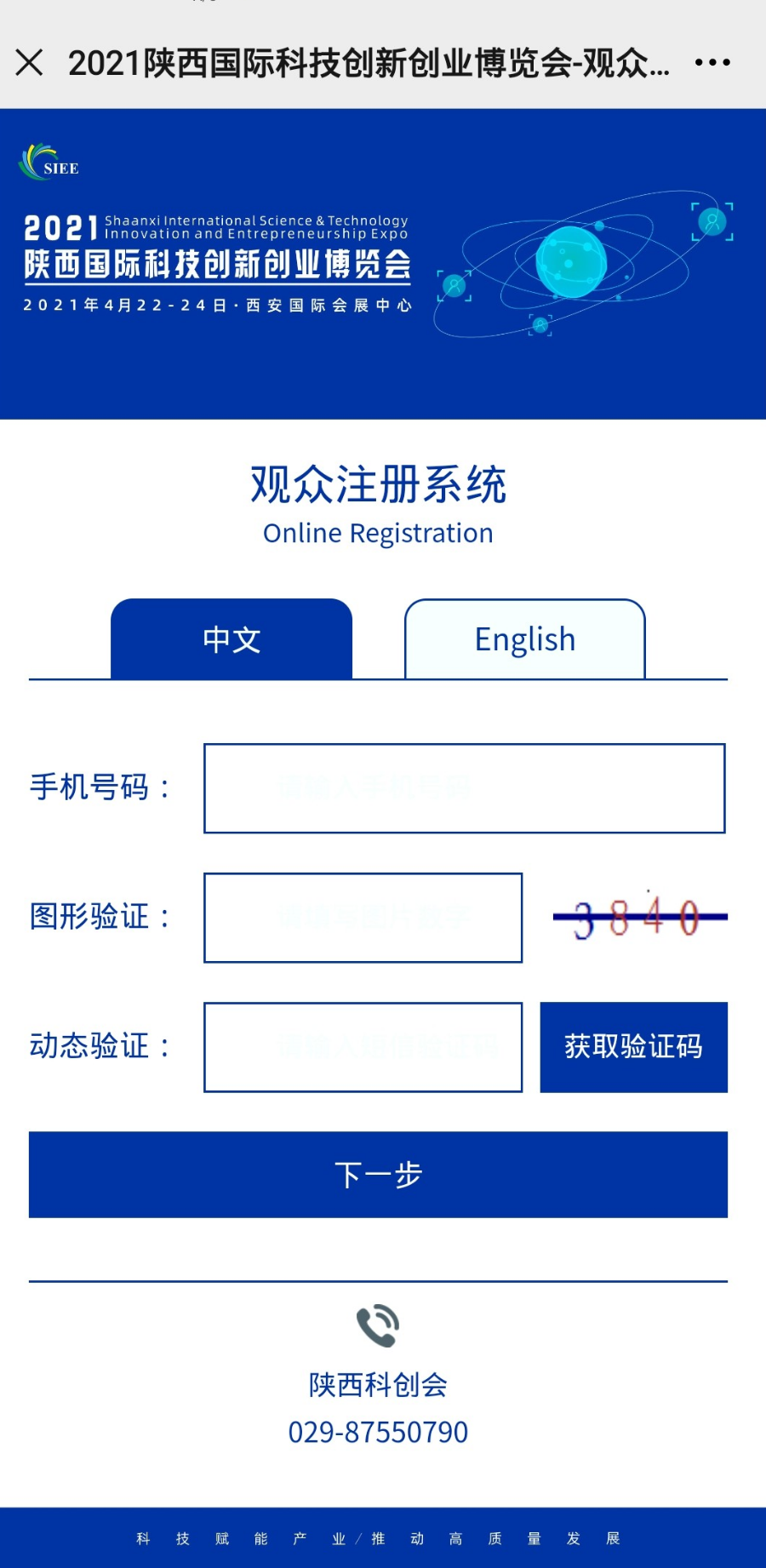Tap 获取验证码 to get verification code
Viewport: 766px width, 1568px height.
coord(634,1047)
